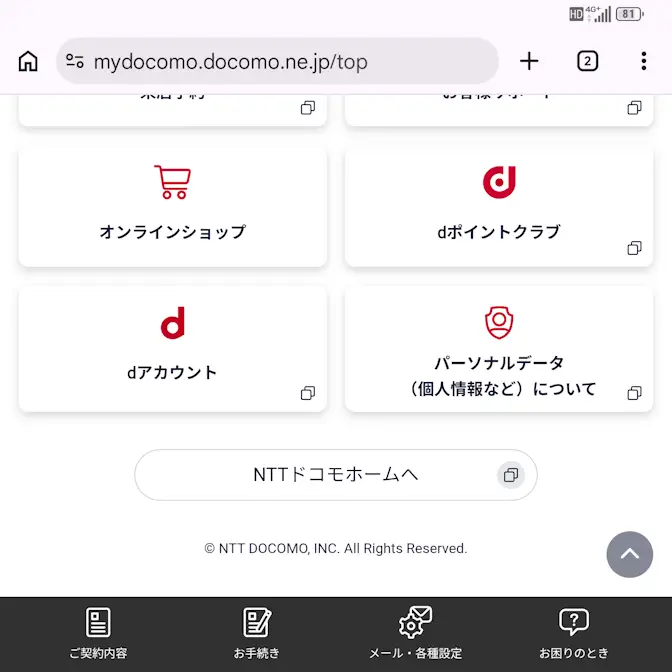Open the dアカウント card

point(172,348)
